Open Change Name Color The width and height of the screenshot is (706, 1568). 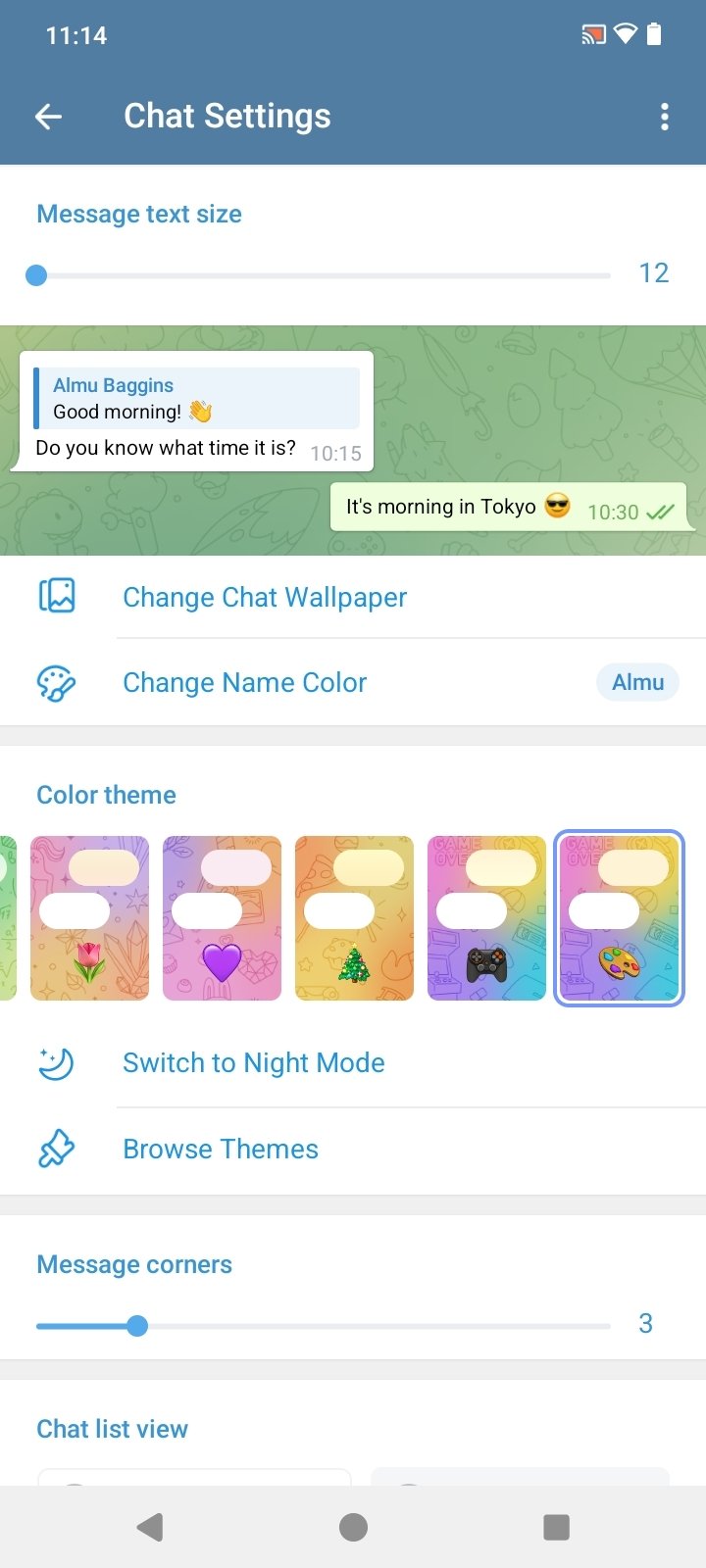245,682
